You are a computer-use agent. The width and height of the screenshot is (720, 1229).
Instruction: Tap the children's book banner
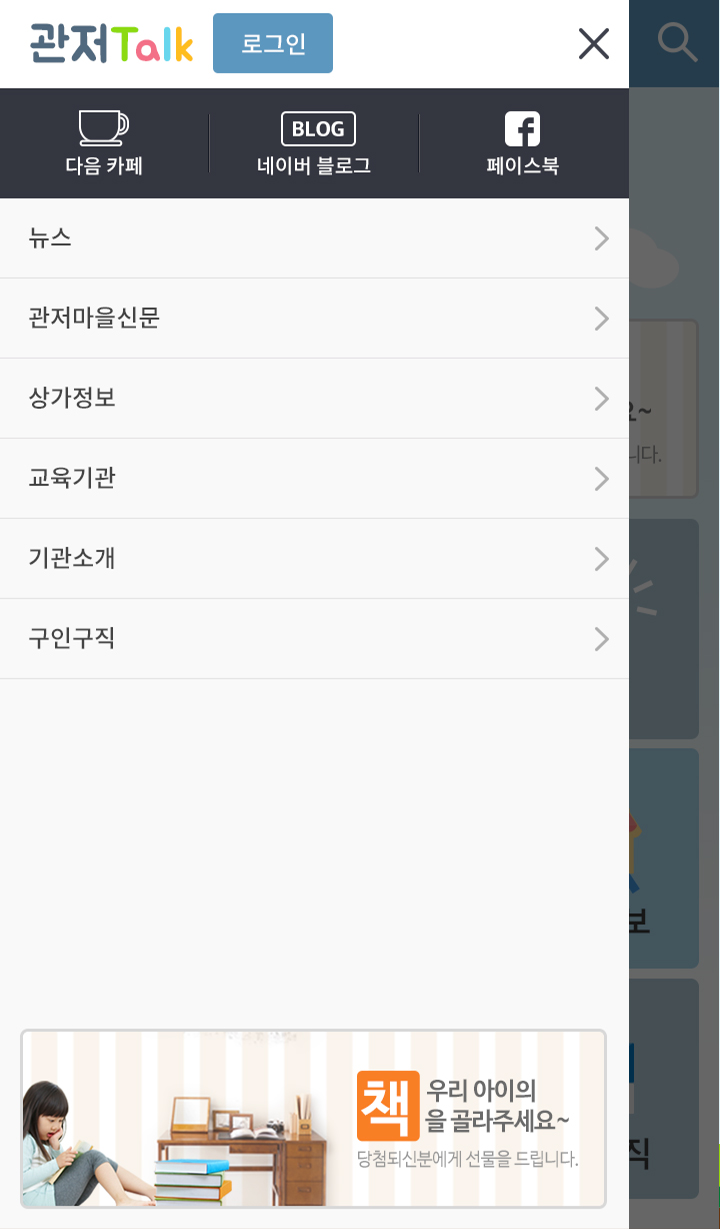click(314, 1118)
